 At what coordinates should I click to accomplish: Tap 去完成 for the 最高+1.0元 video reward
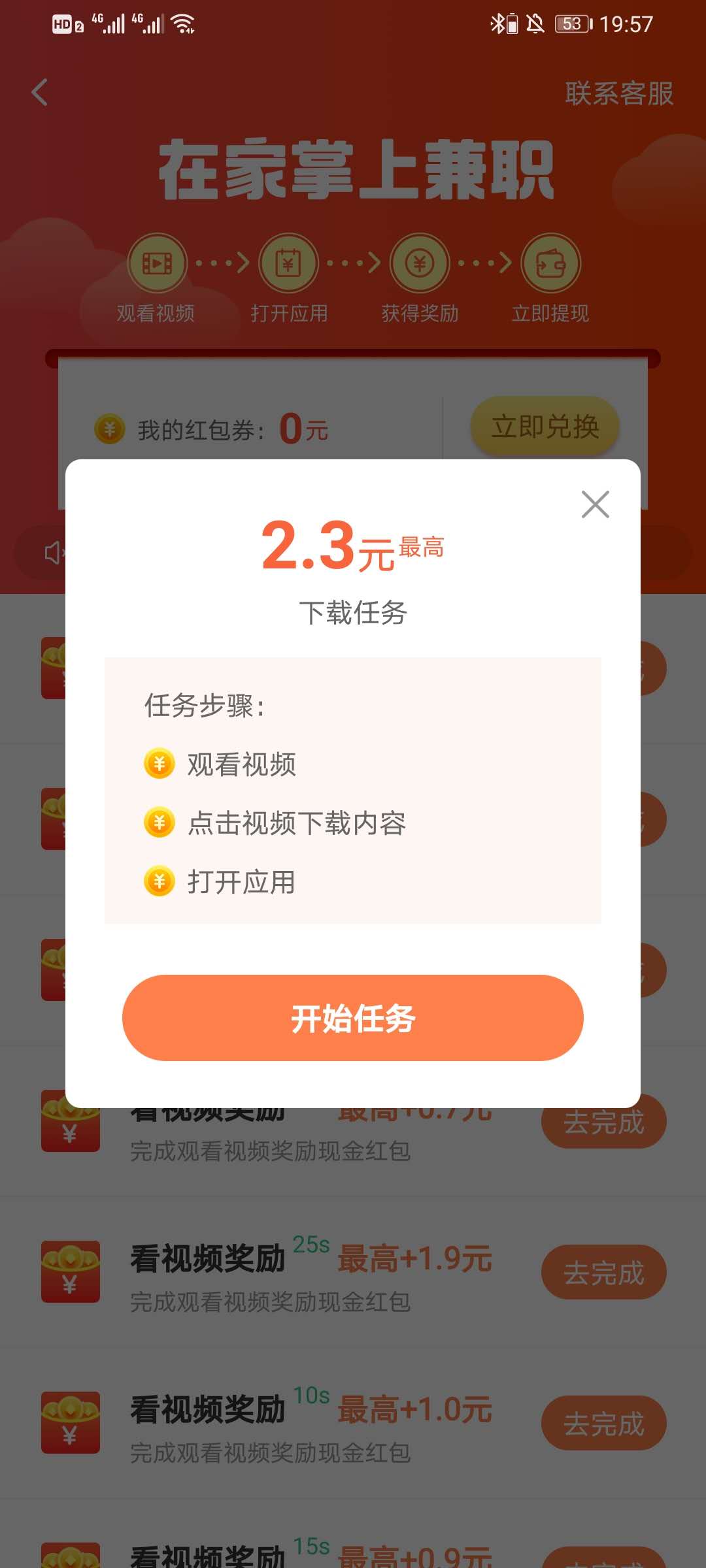603,1423
